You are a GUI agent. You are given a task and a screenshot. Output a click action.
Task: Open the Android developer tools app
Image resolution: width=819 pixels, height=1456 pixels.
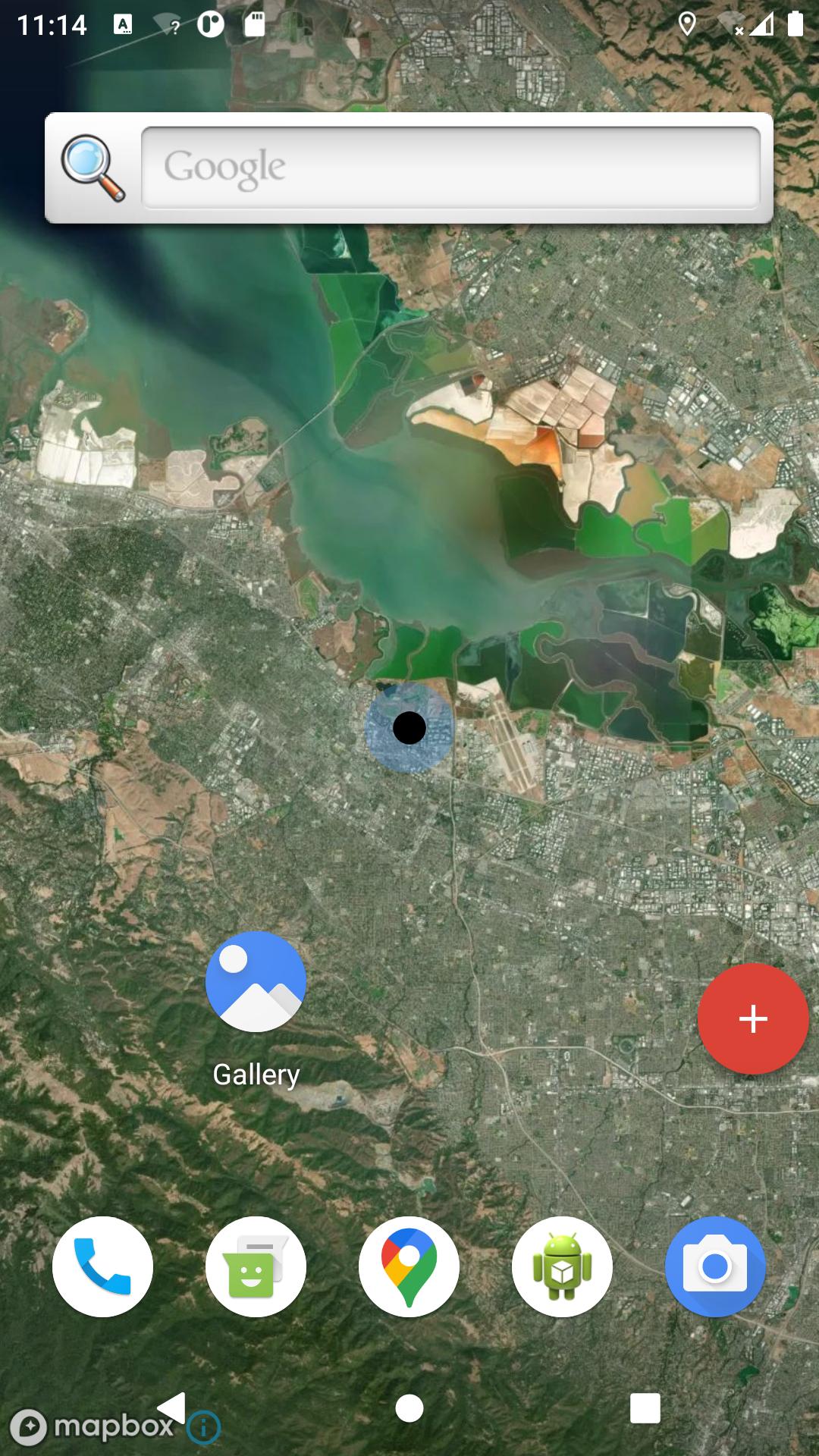point(562,1267)
